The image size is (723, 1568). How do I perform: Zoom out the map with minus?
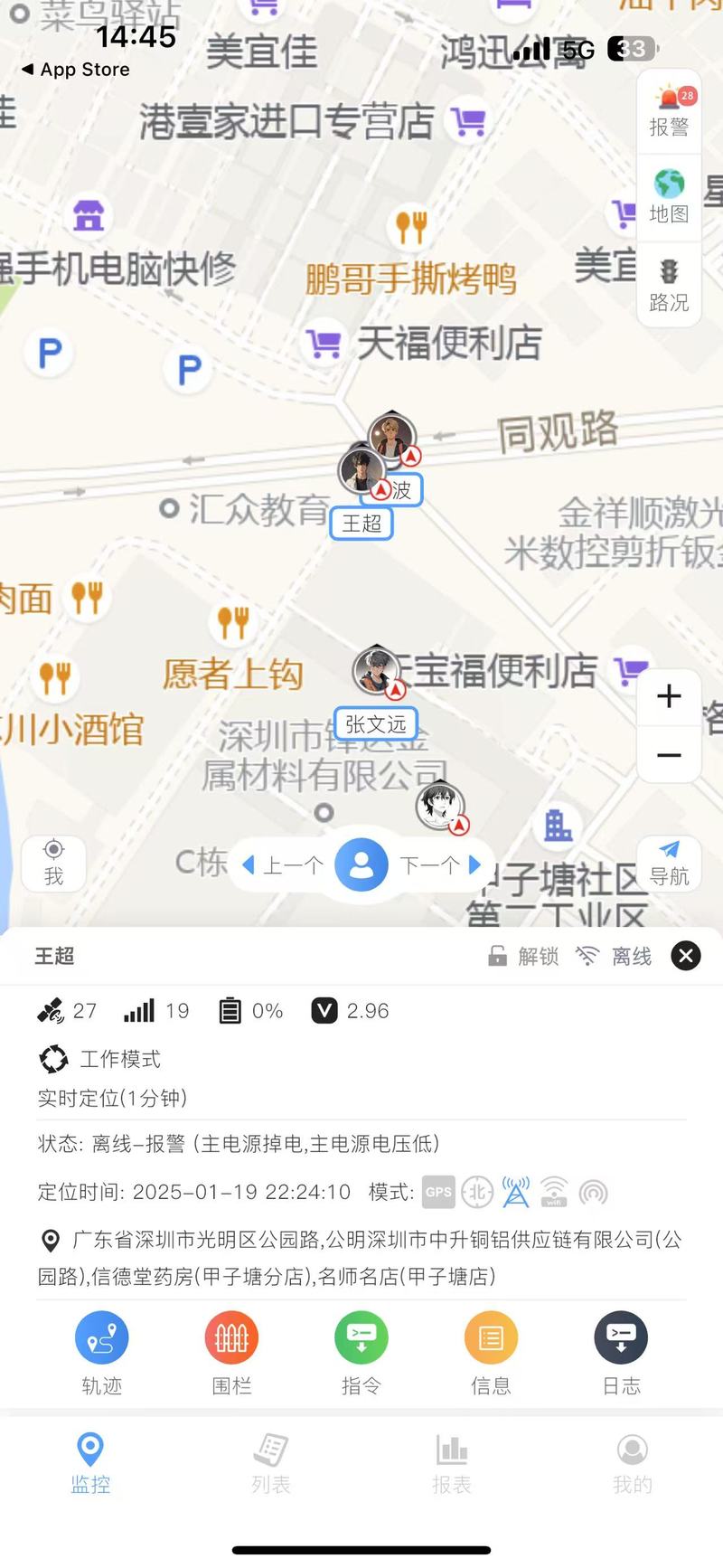(x=669, y=755)
